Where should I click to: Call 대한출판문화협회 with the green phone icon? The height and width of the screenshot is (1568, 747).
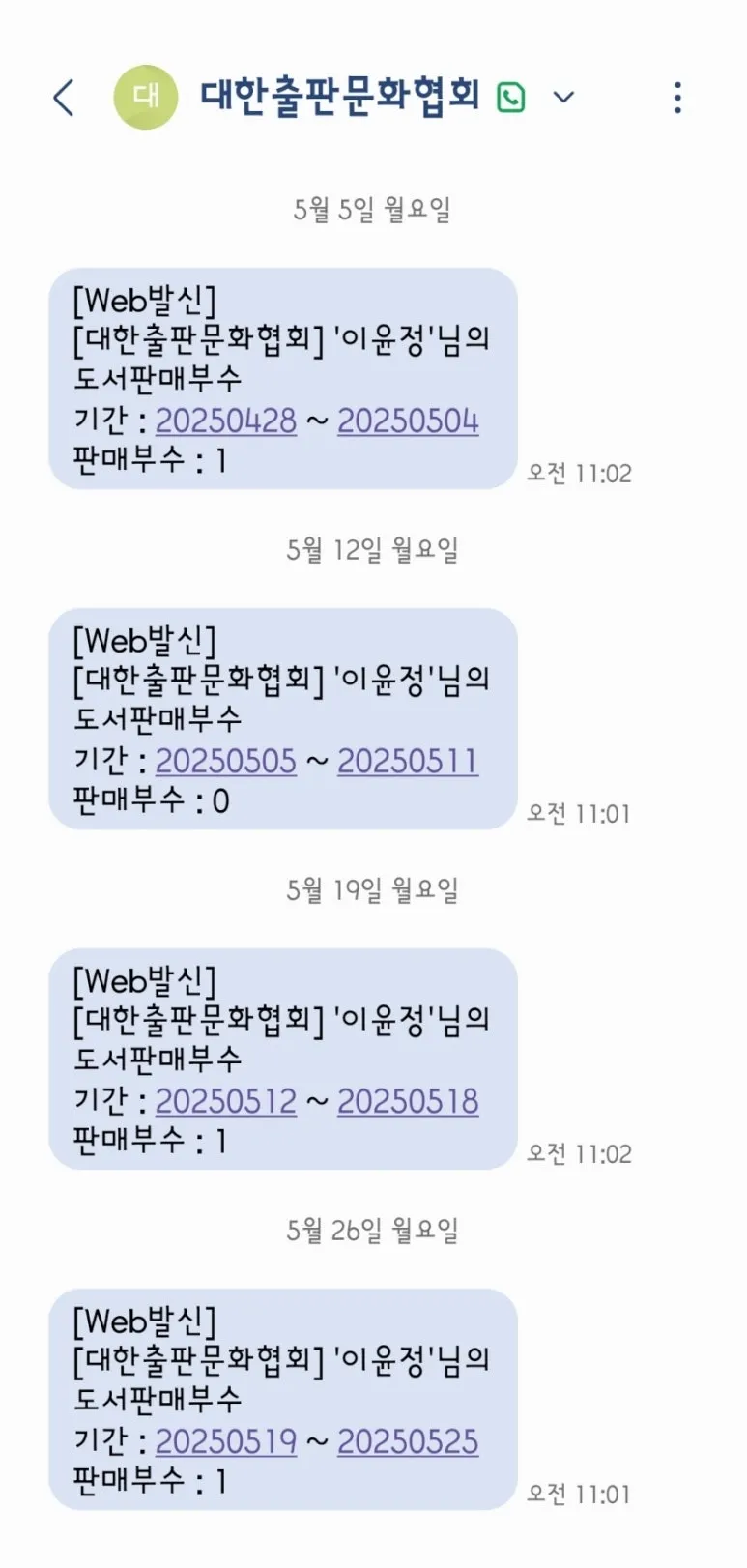tap(510, 97)
